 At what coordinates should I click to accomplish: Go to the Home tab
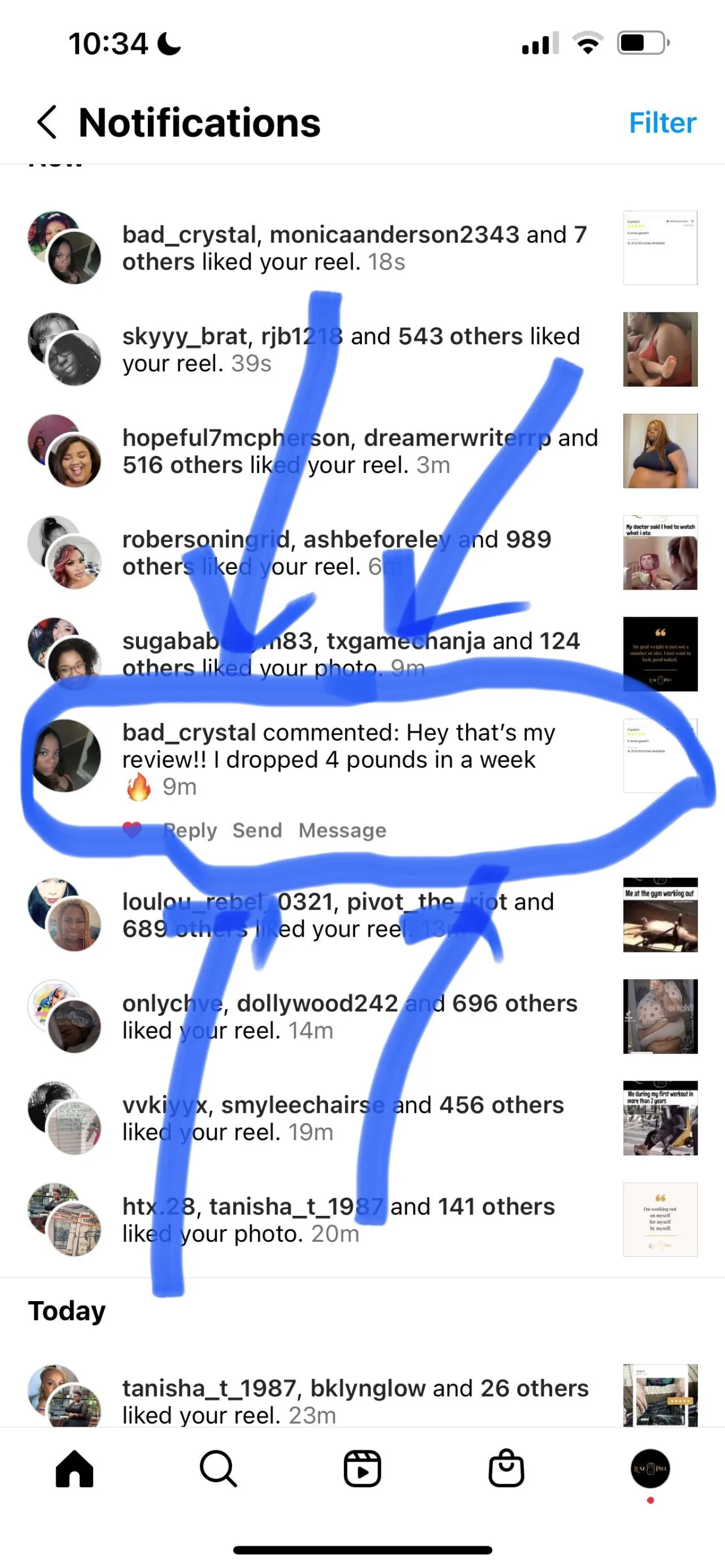coord(74,1469)
